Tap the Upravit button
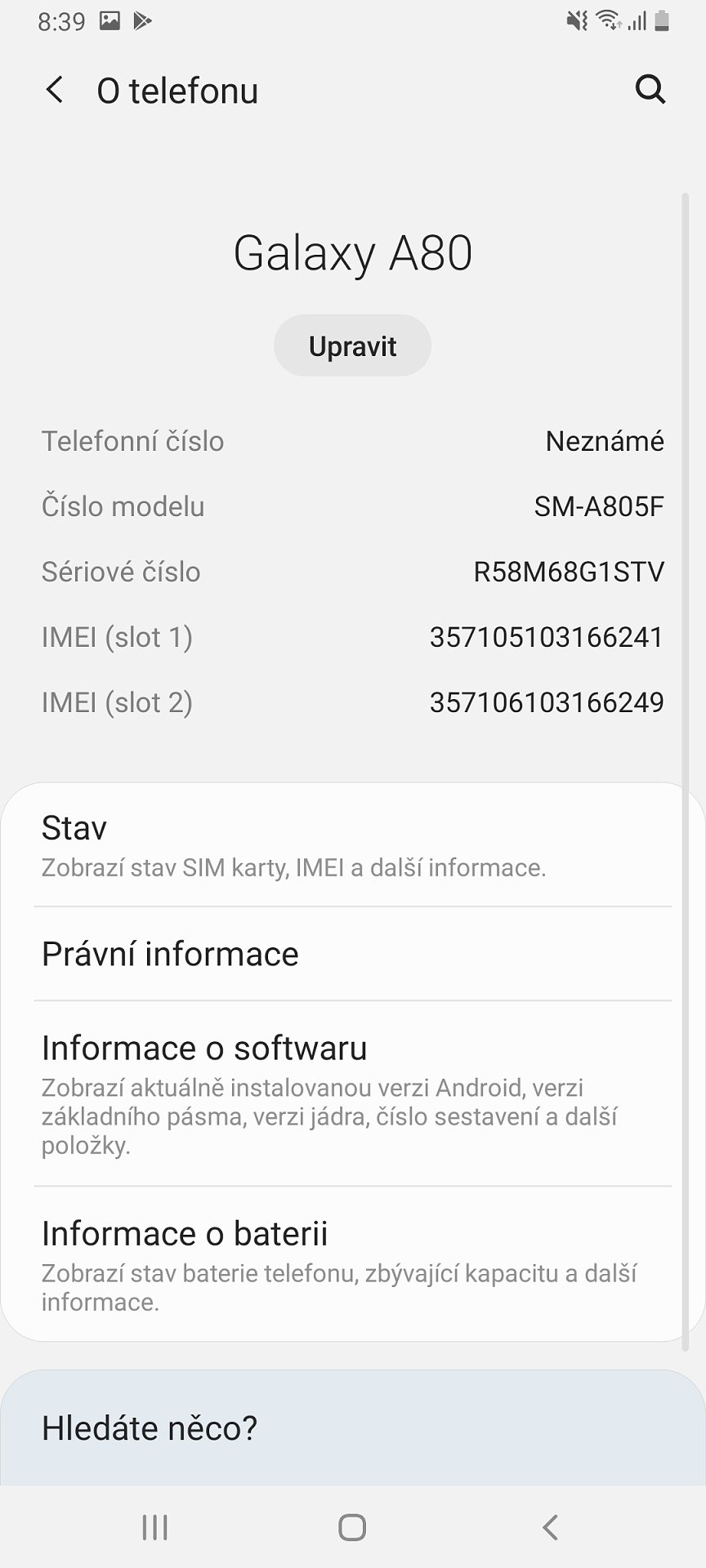 pyautogui.click(x=352, y=345)
